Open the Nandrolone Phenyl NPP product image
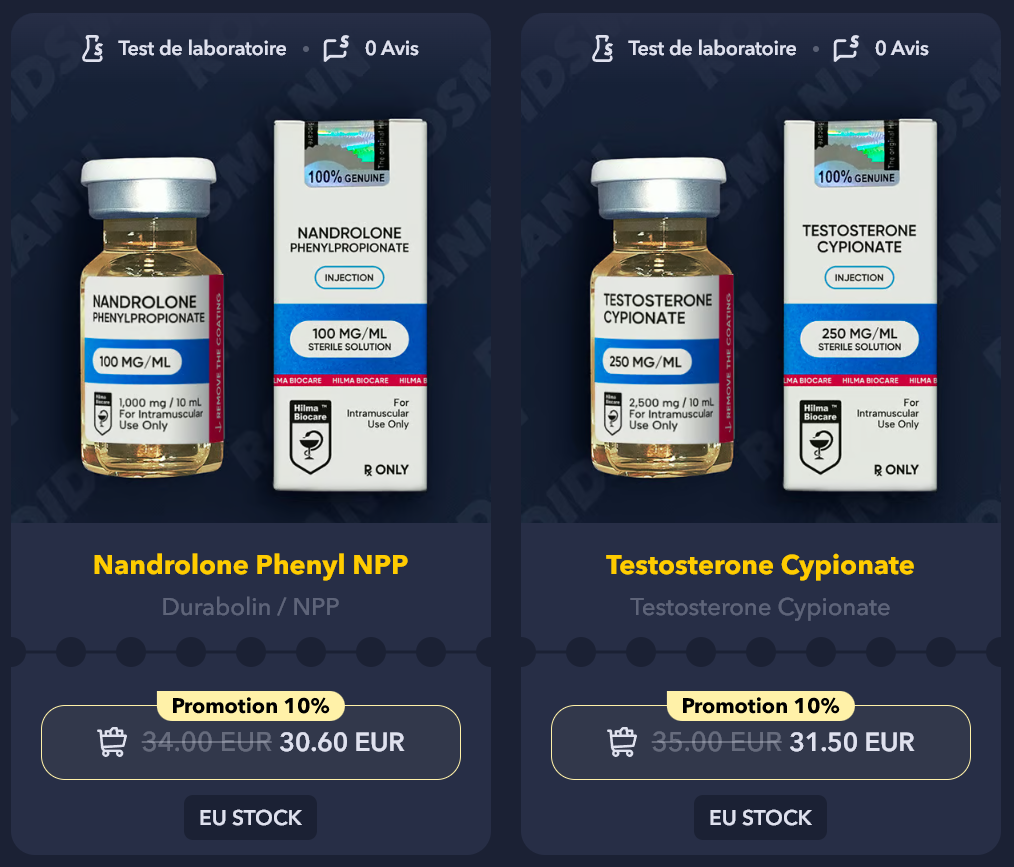The height and width of the screenshot is (867, 1014). coord(251,305)
